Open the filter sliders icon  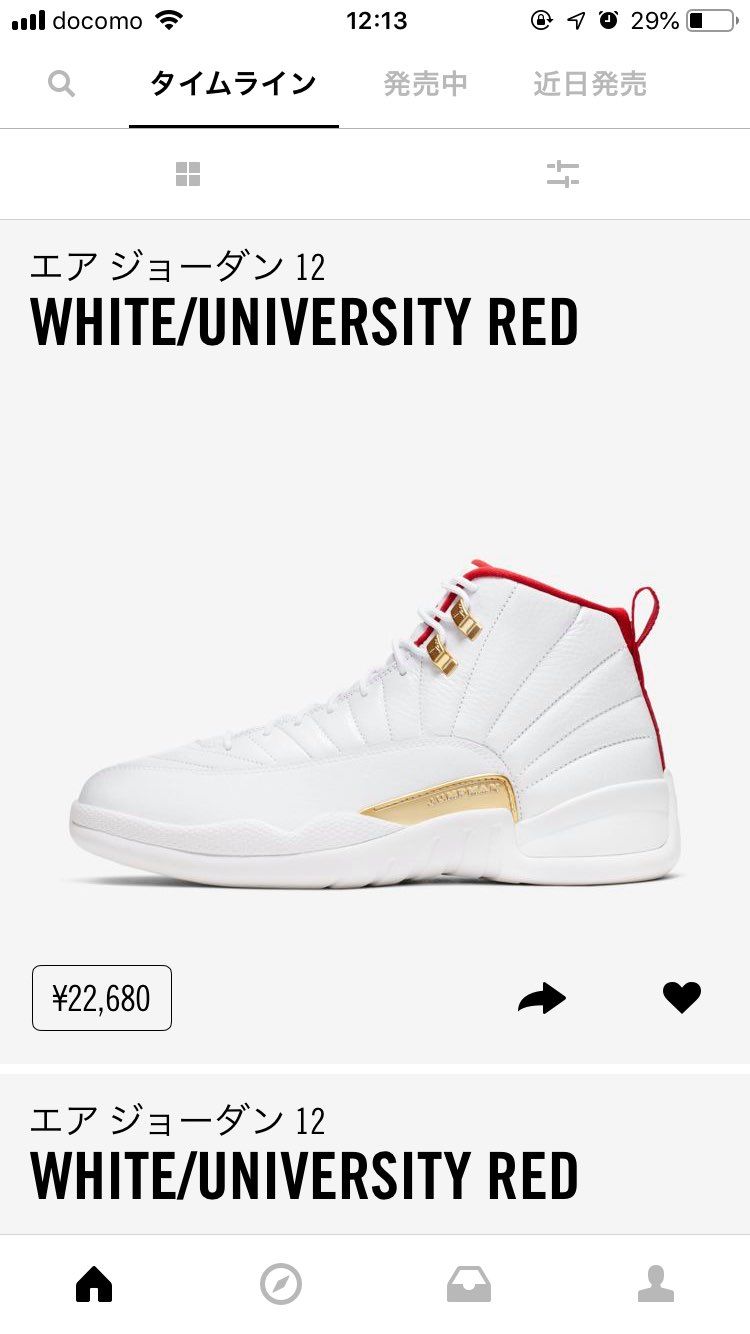coord(563,174)
